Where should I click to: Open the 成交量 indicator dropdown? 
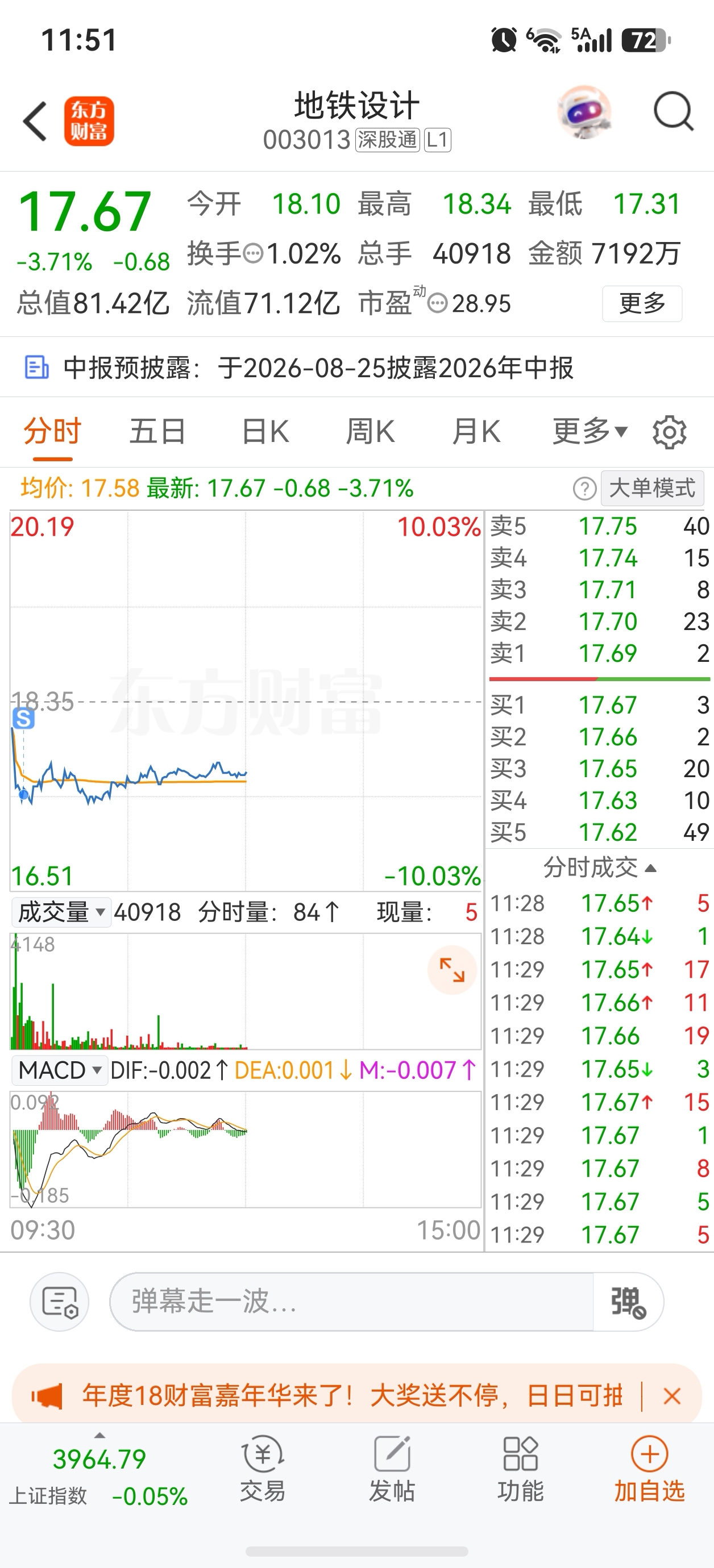[61, 912]
